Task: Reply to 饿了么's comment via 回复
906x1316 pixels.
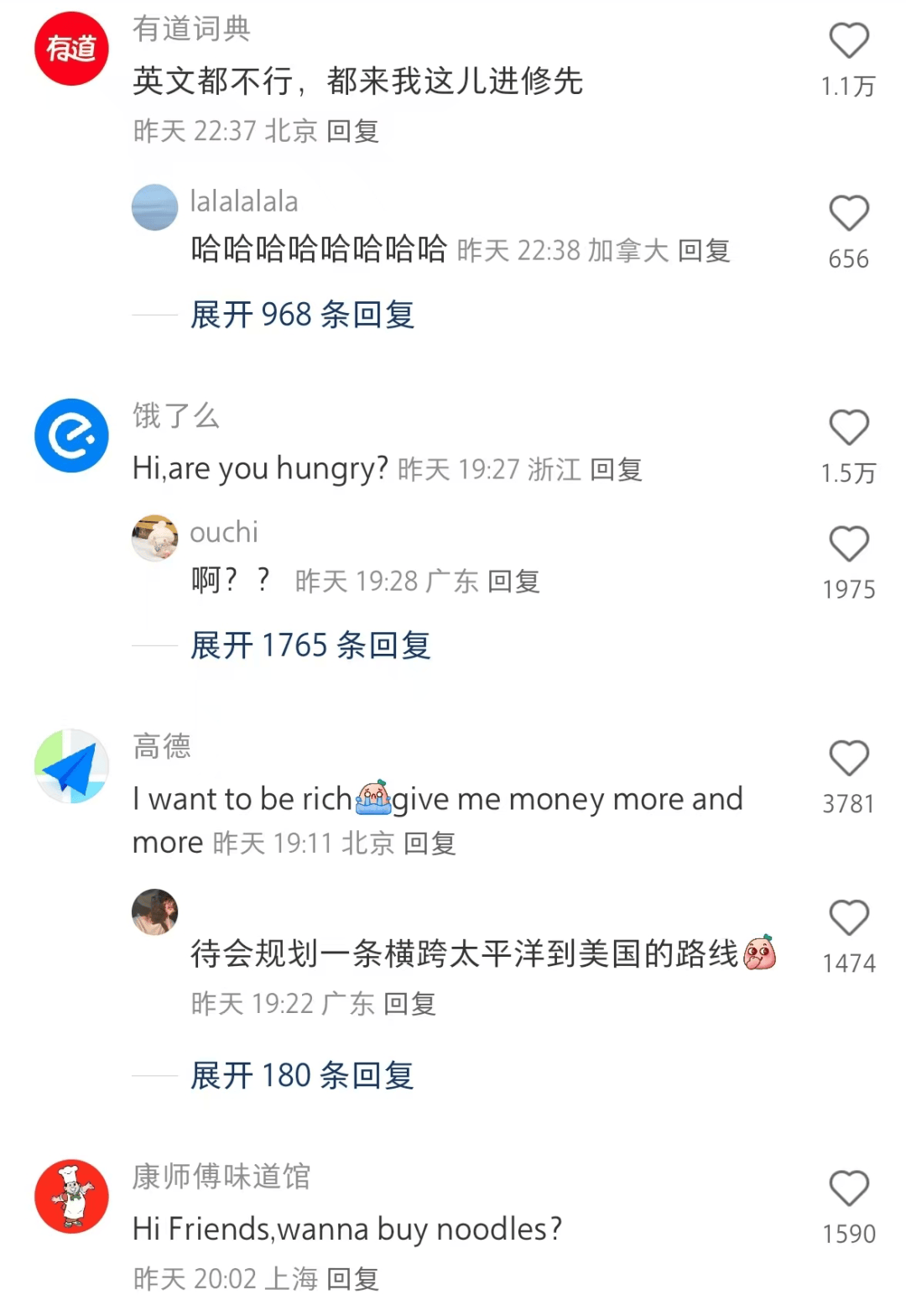Action: 619,470
